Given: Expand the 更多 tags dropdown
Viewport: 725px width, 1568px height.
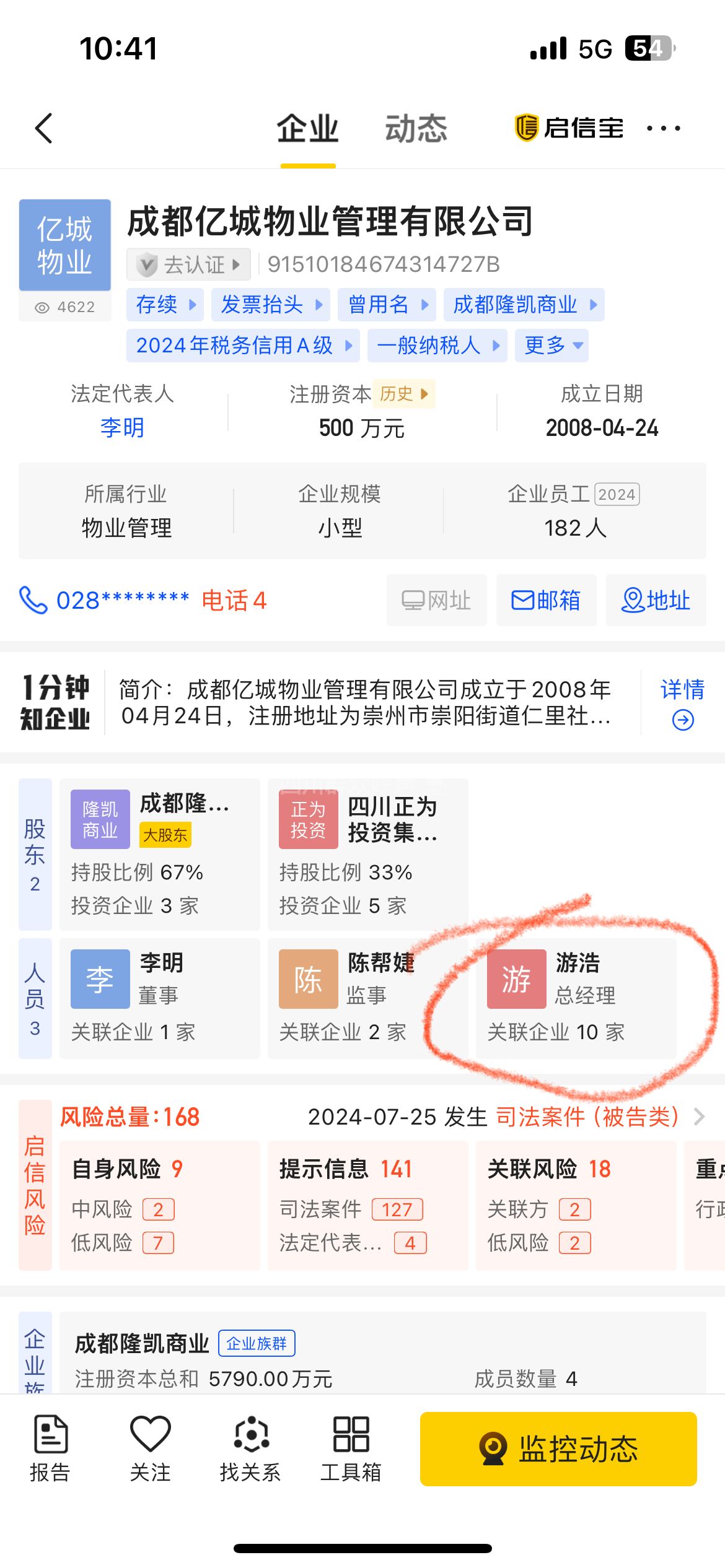Looking at the screenshot, I should click(x=551, y=345).
